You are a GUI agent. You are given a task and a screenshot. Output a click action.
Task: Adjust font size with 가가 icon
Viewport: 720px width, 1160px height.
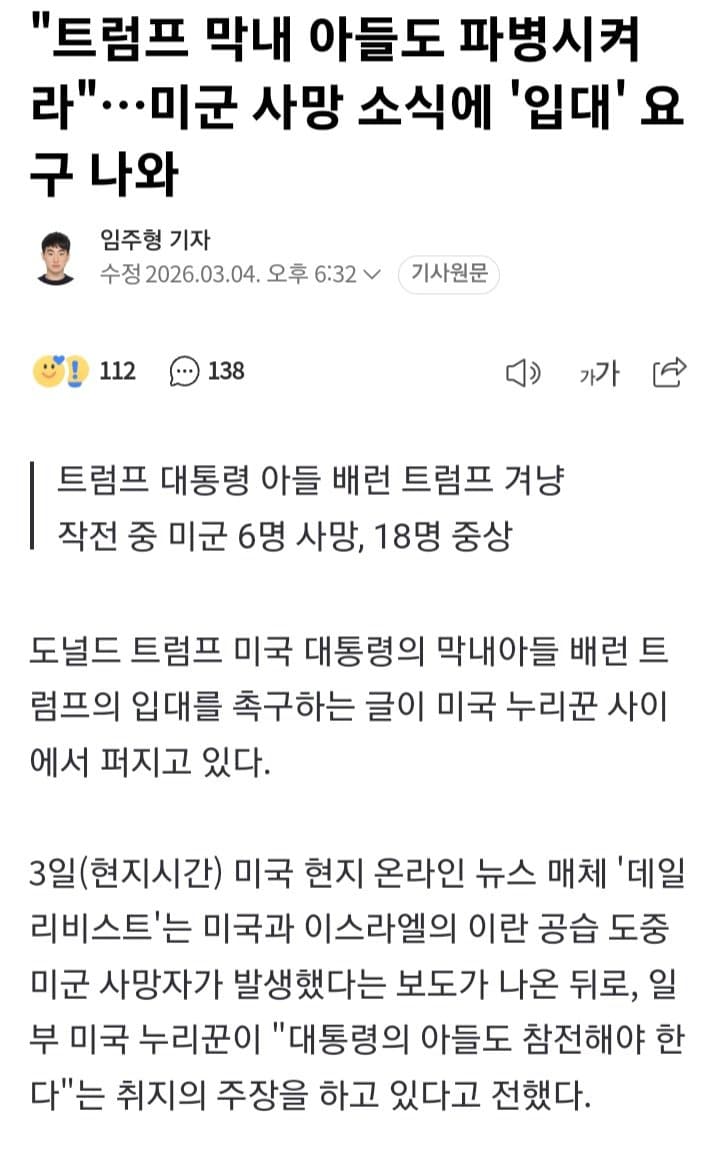(x=598, y=374)
